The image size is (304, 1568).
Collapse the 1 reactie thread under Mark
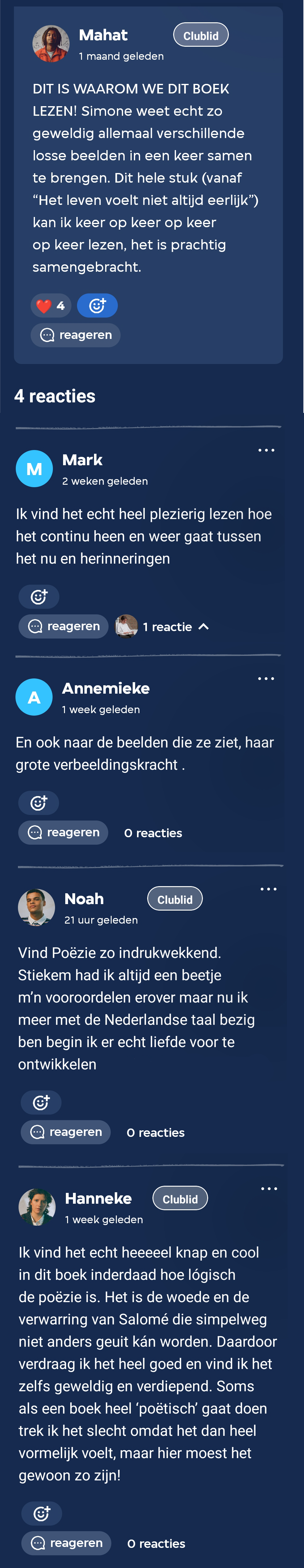175,627
